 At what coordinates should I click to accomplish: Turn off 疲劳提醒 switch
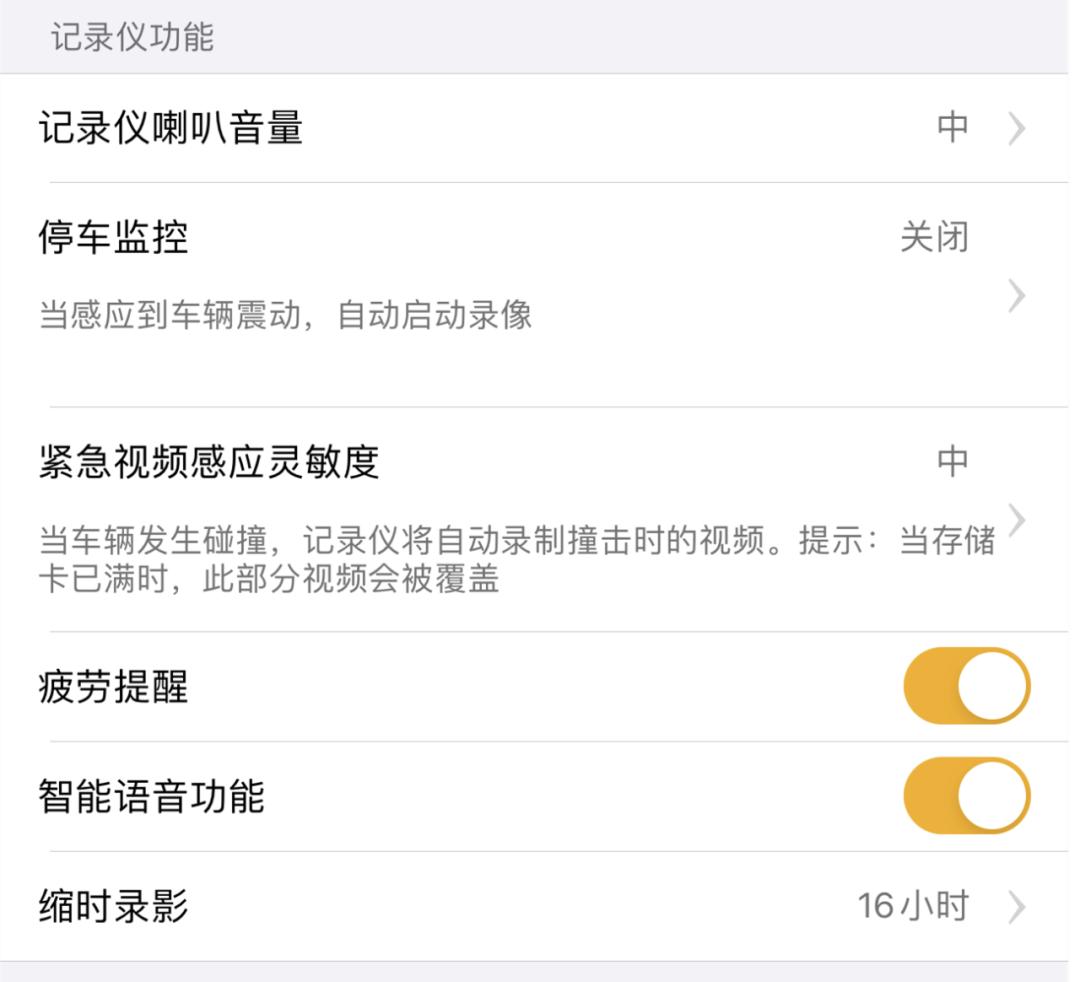point(966,687)
